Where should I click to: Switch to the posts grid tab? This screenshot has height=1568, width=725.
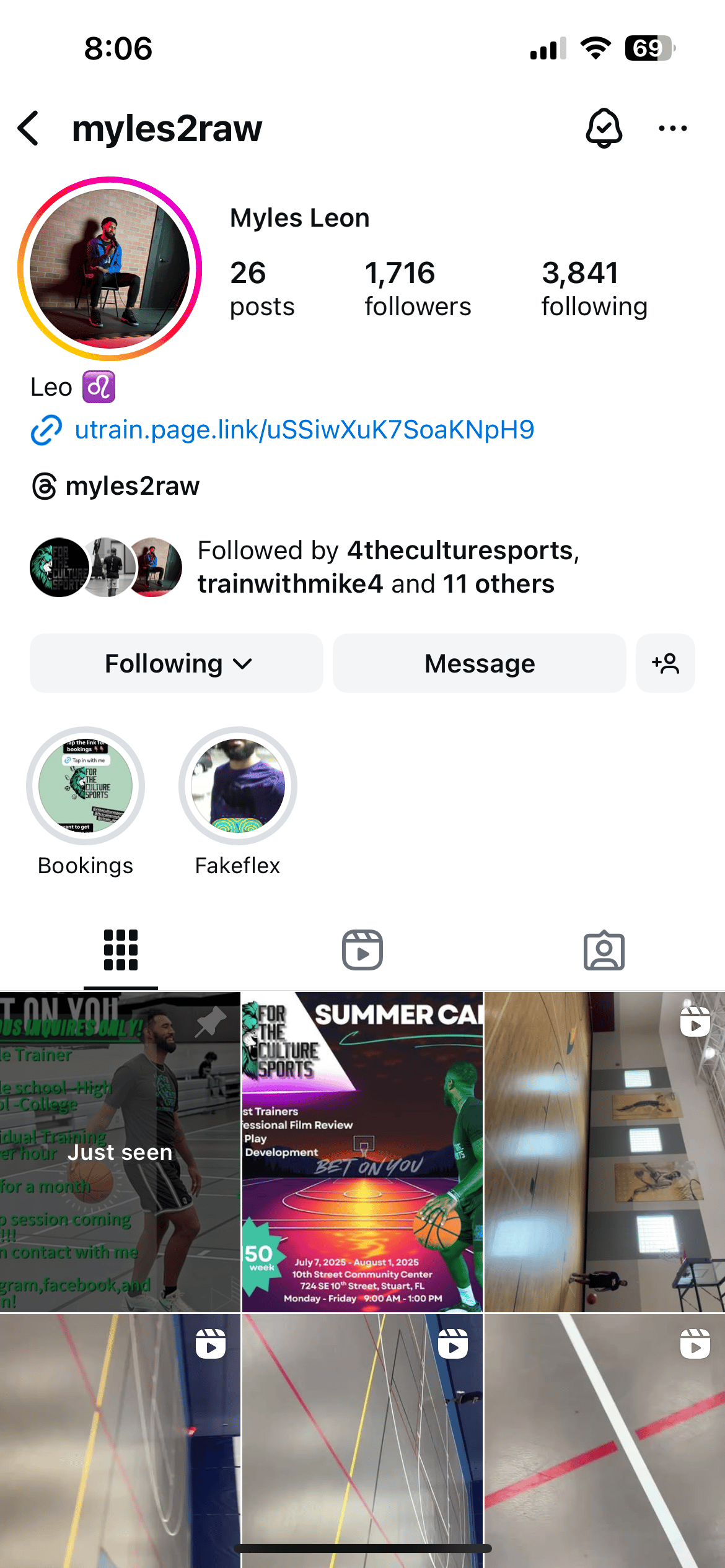(121, 950)
